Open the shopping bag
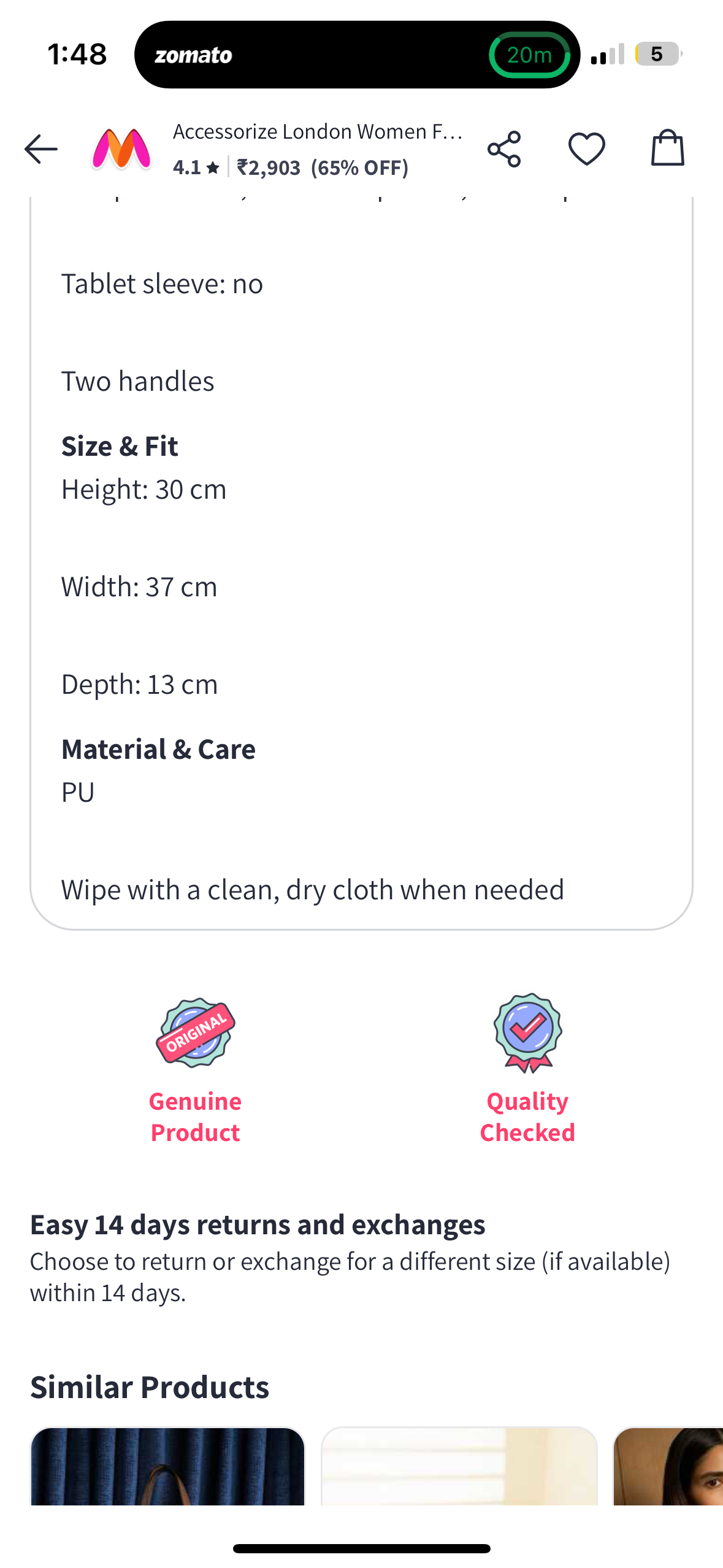Image resolution: width=723 pixels, height=1568 pixels. pos(667,148)
